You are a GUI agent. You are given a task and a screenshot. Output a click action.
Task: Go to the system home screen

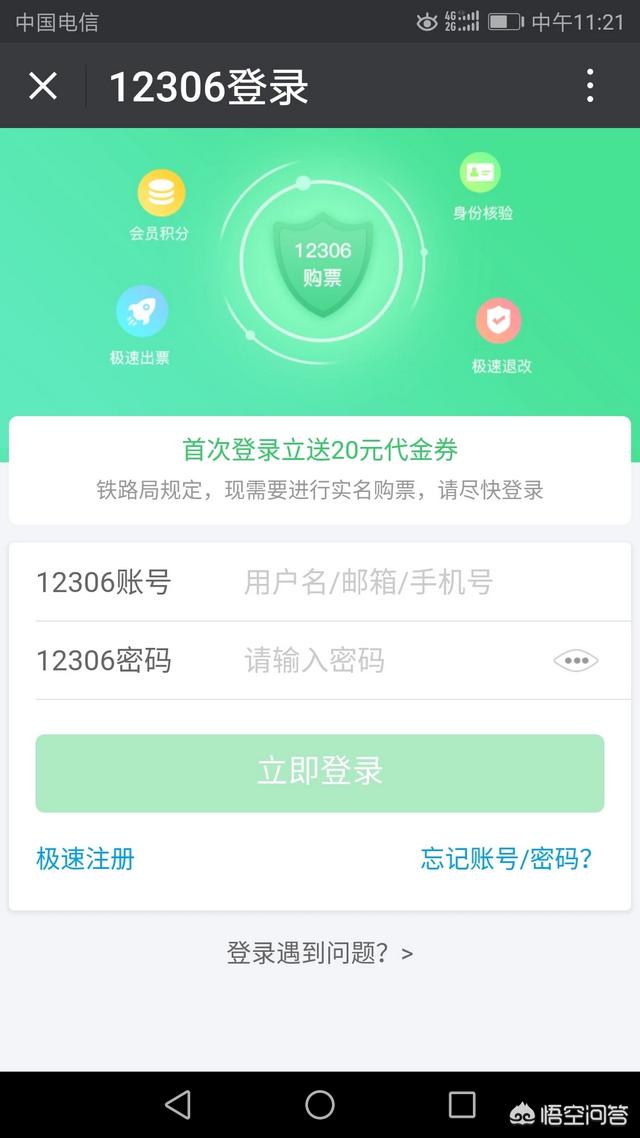pos(320,1104)
